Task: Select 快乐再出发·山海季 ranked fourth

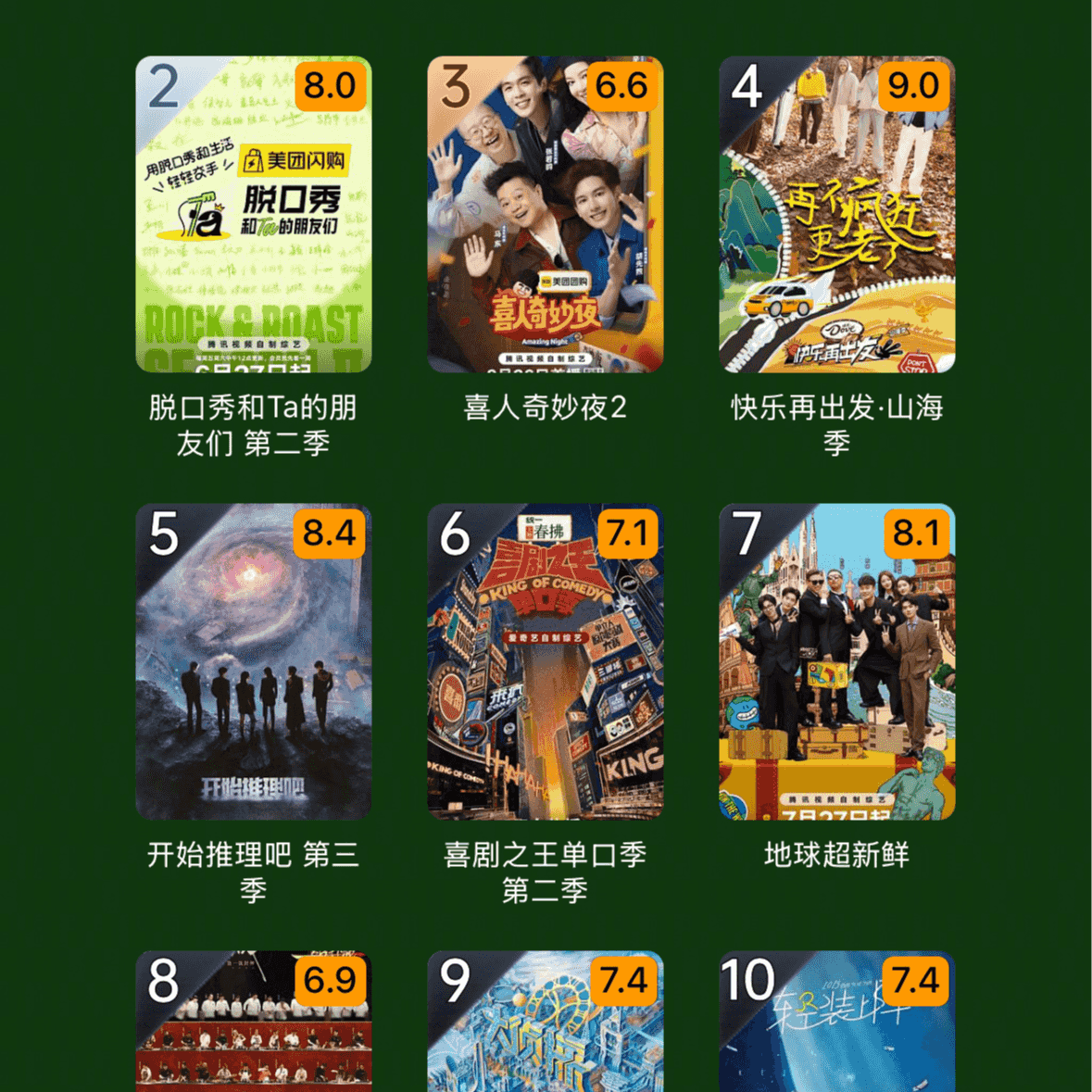Action: pos(836,215)
